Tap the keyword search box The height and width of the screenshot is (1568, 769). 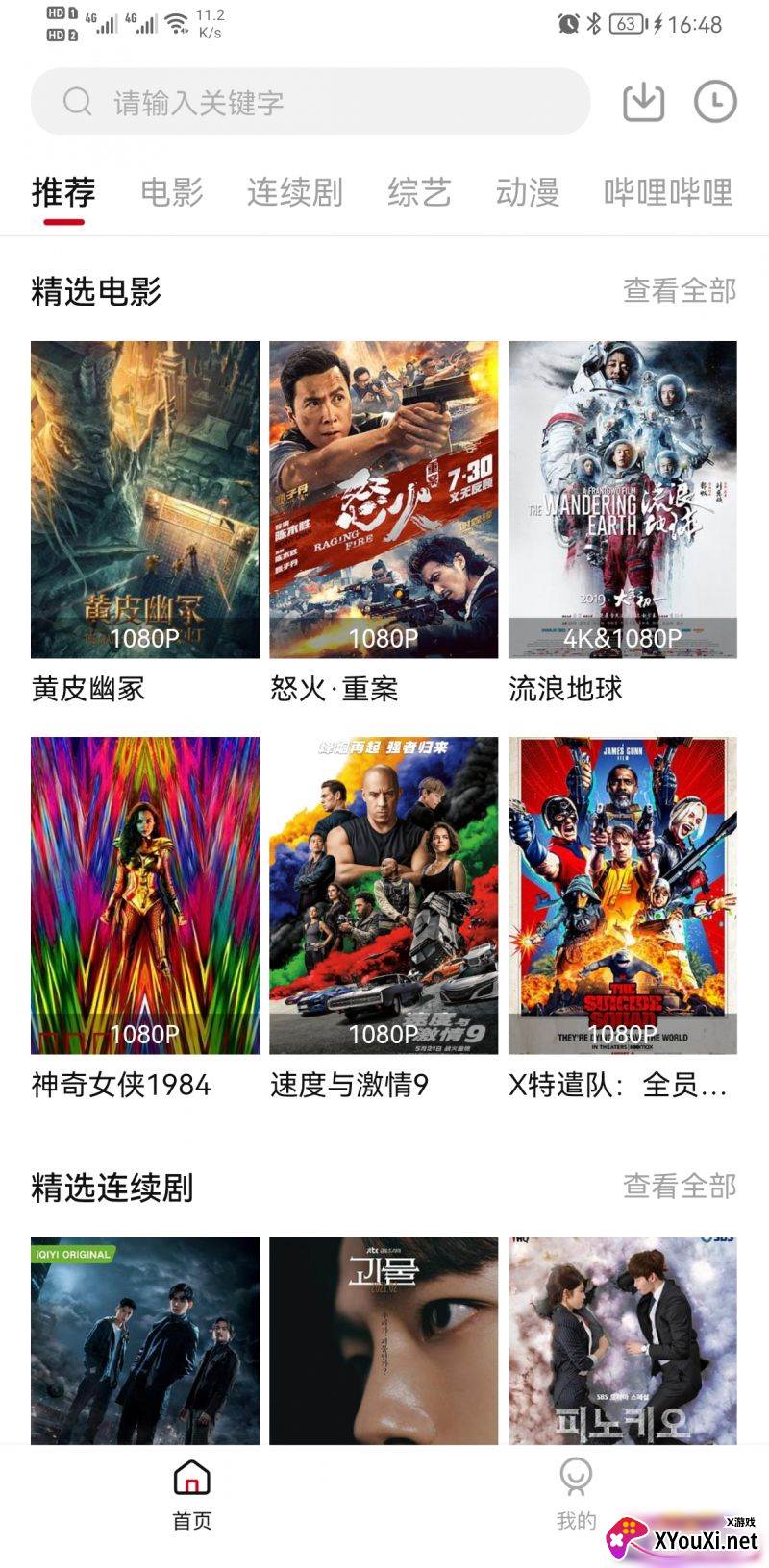[310, 102]
